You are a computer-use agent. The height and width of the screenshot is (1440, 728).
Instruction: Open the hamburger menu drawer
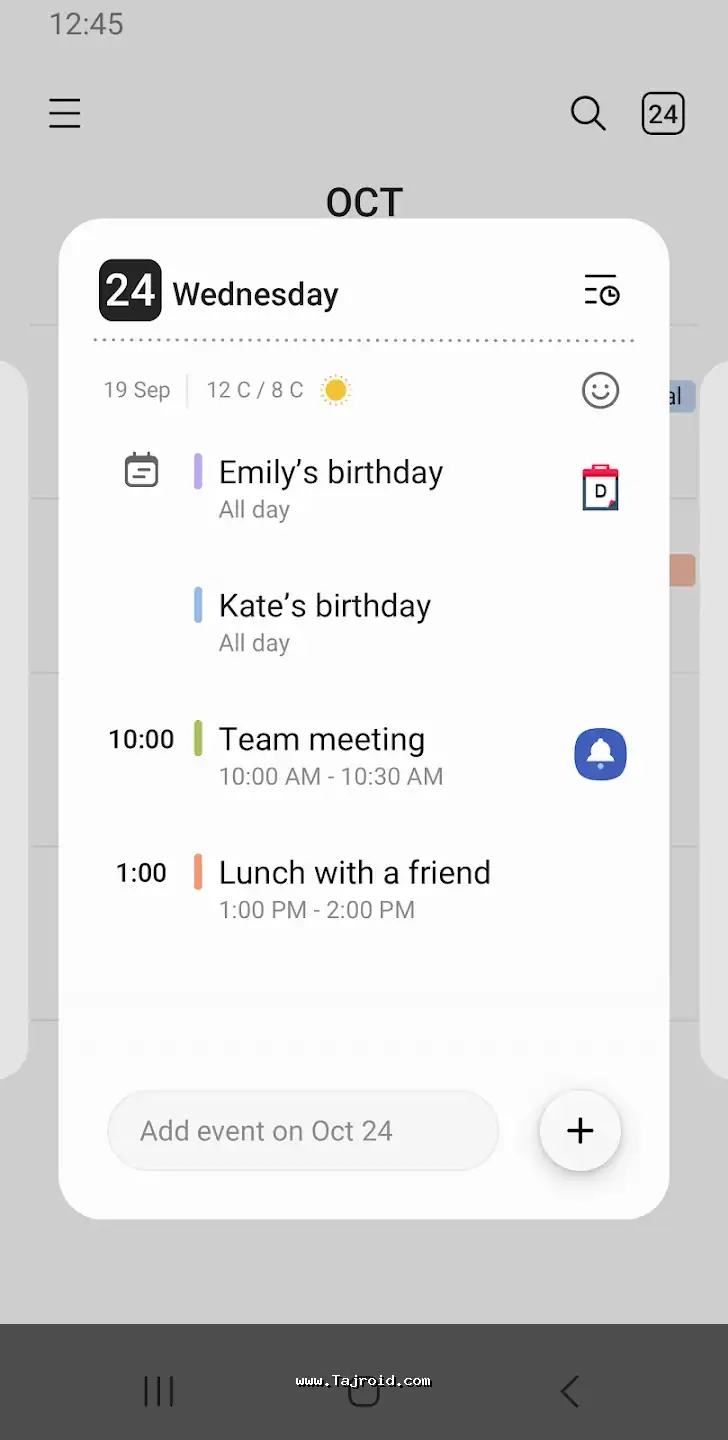tap(65, 114)
